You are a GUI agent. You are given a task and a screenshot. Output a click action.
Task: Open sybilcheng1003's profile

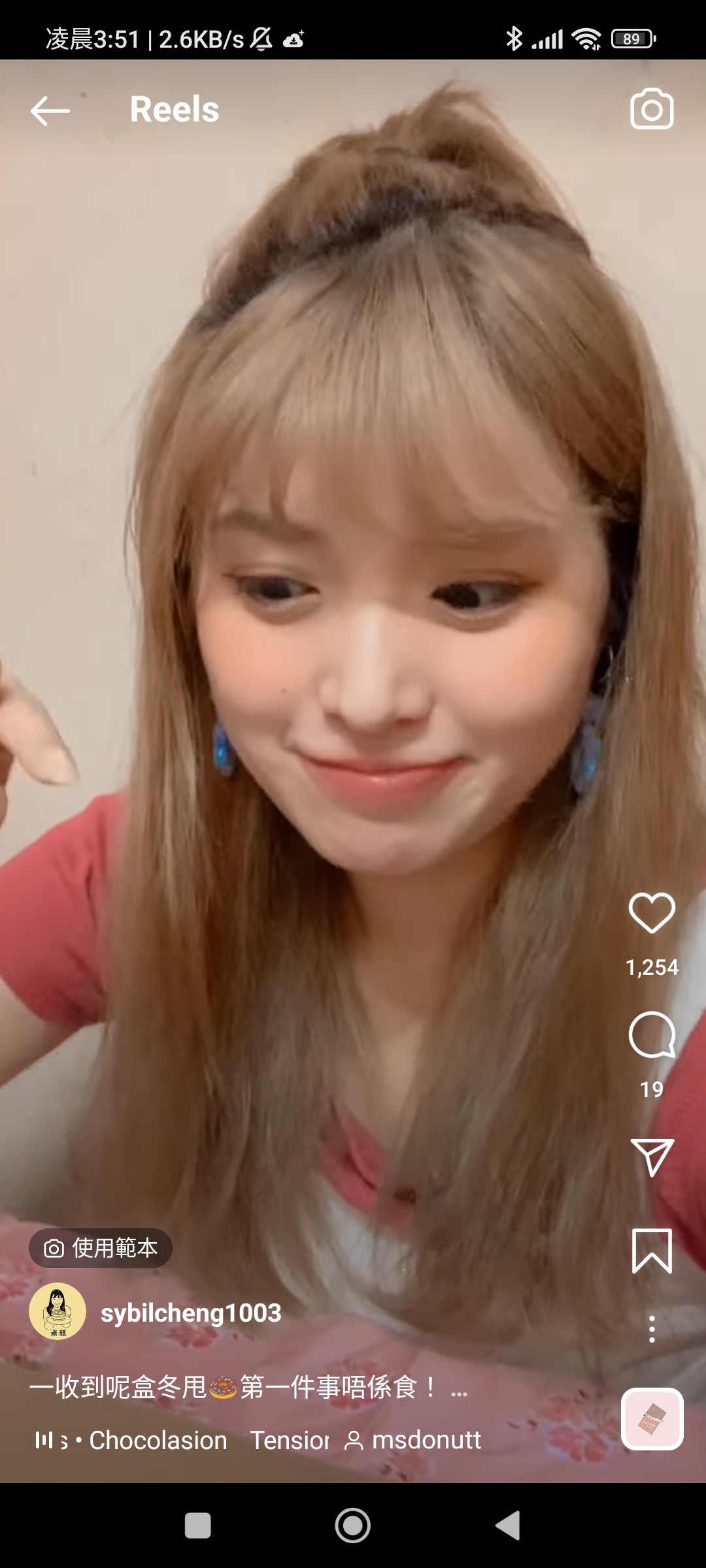point(190,1313)
